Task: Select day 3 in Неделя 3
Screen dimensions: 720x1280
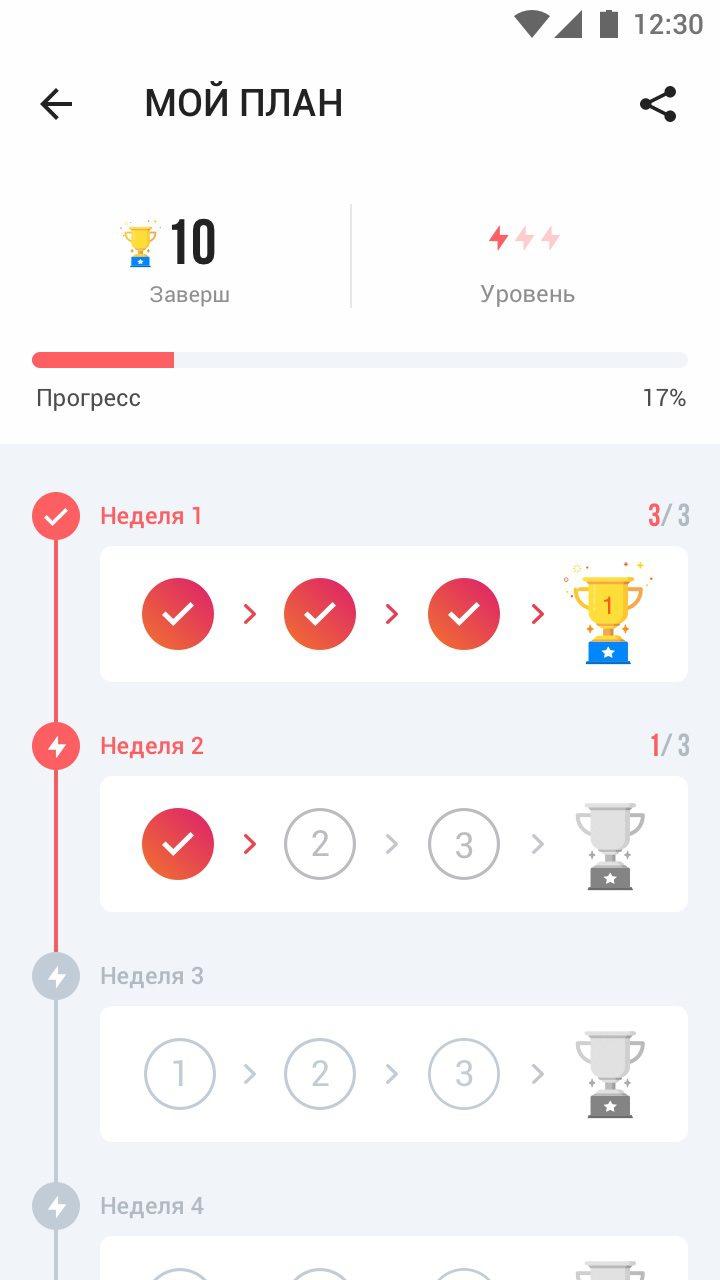Action: pos(464,1074)
